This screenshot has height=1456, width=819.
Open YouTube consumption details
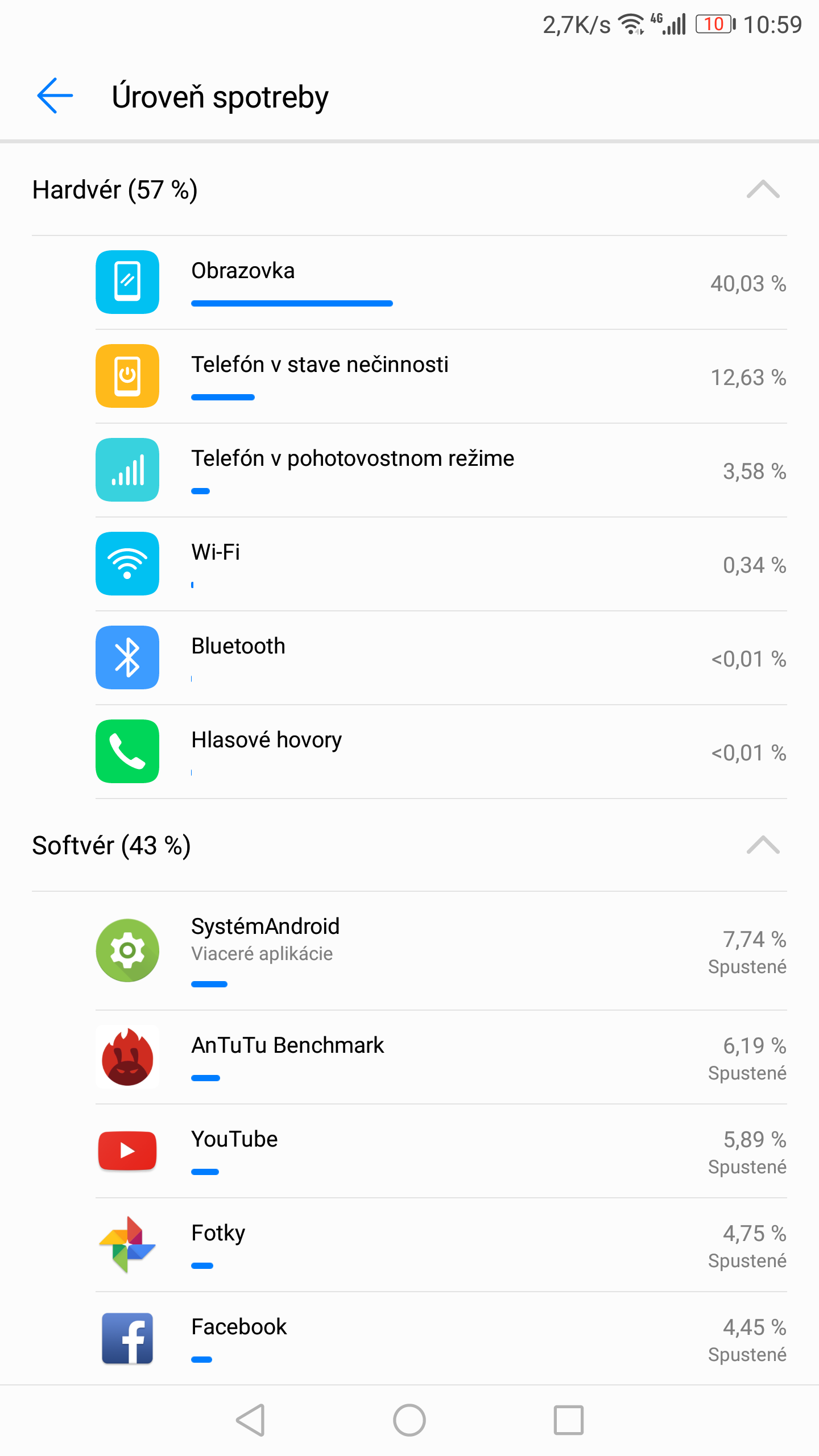tap(441, 1152)
